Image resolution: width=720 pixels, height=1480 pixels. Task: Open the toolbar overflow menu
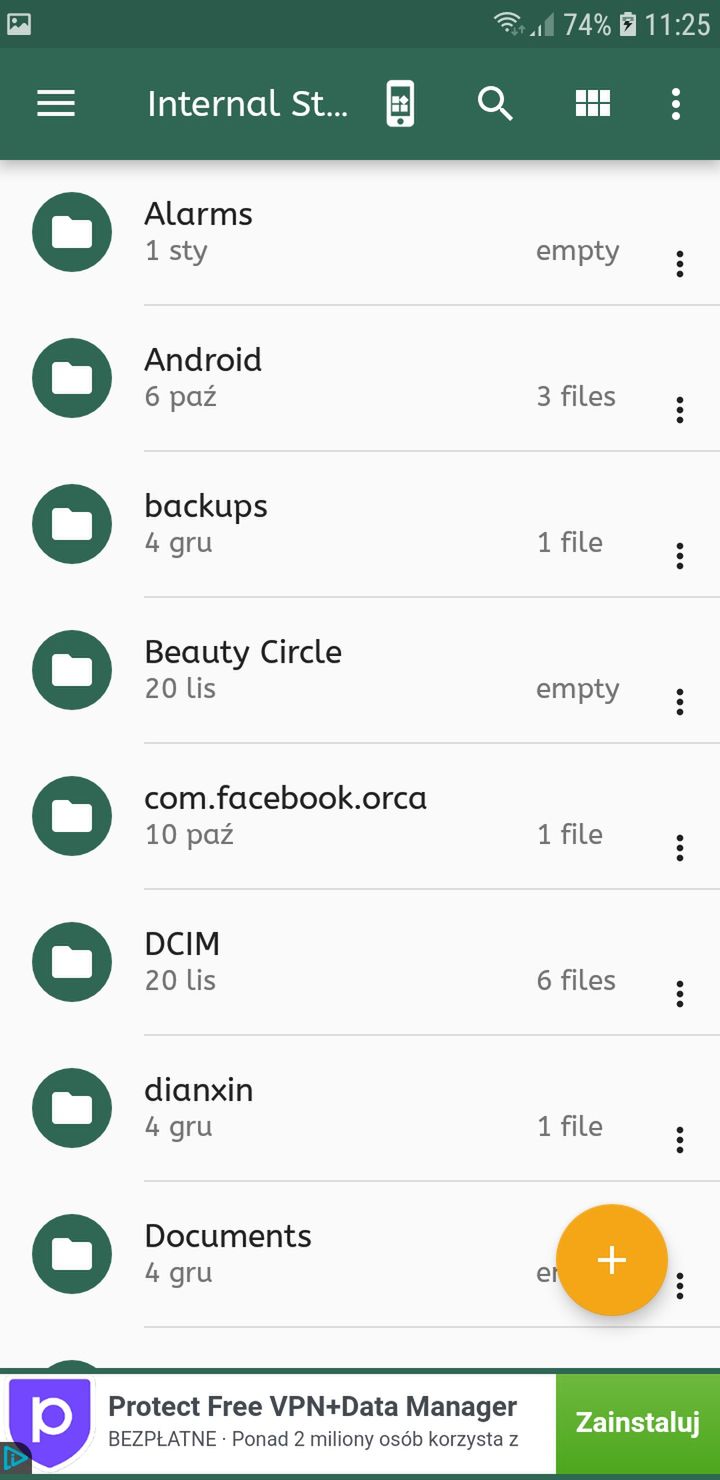click(x=676, y=104)
